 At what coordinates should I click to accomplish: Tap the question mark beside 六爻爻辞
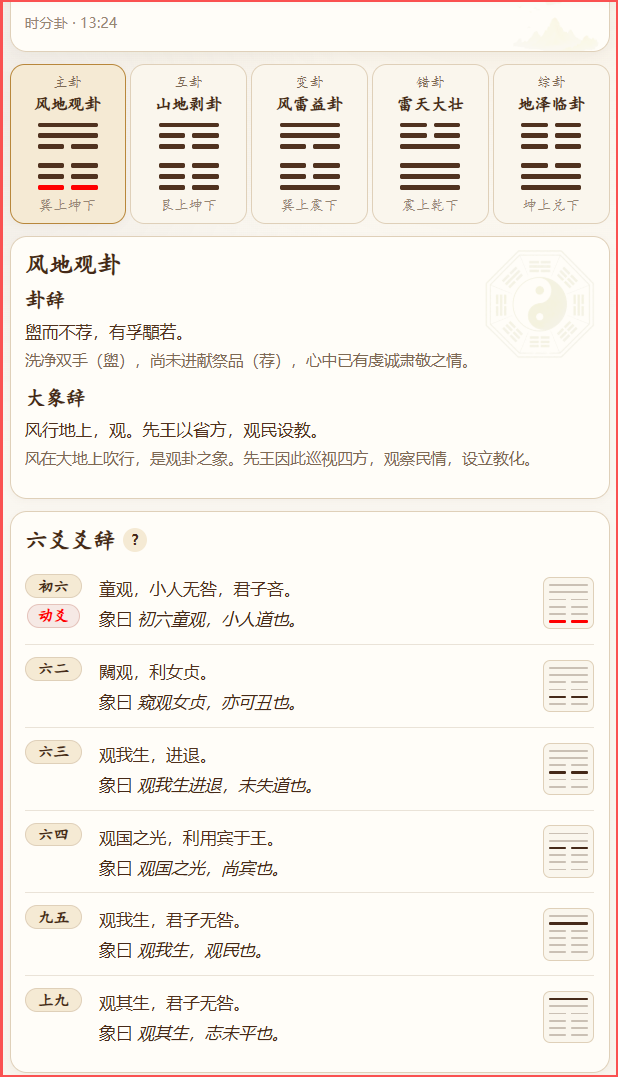click(x=135, y=540)
